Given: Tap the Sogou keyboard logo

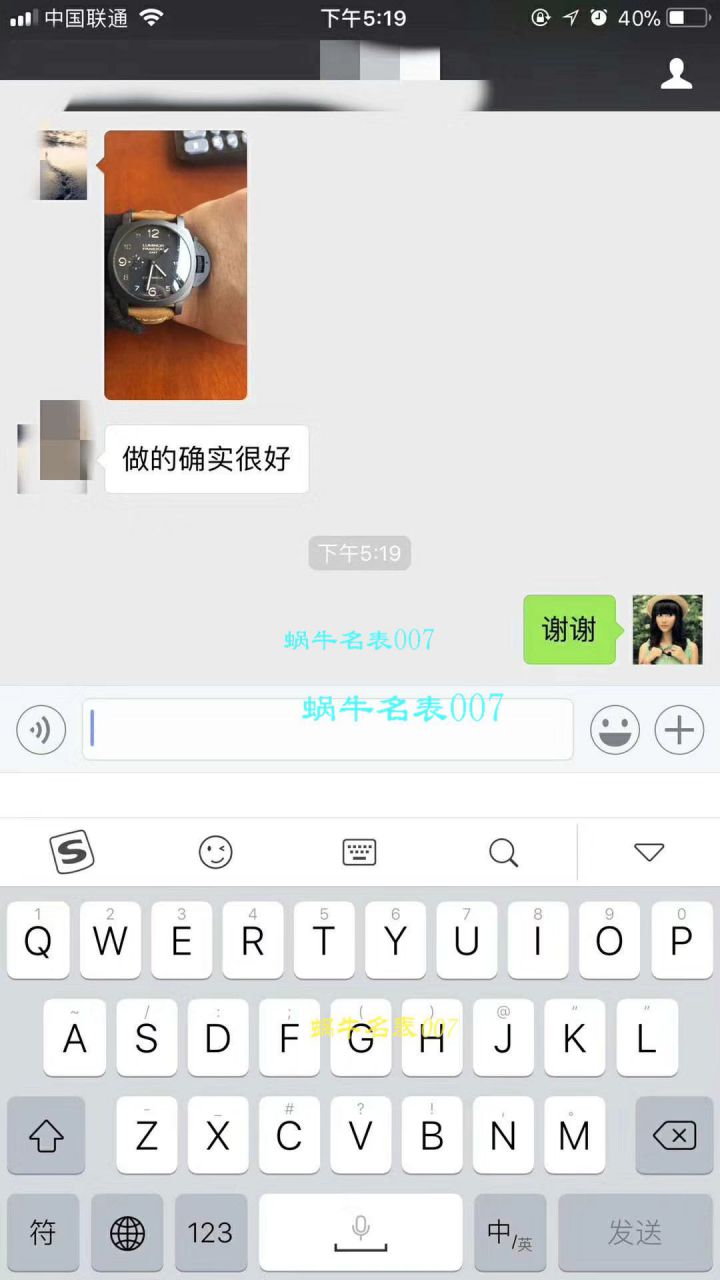Looking at the screenshot, I should [x=71, y=852].
